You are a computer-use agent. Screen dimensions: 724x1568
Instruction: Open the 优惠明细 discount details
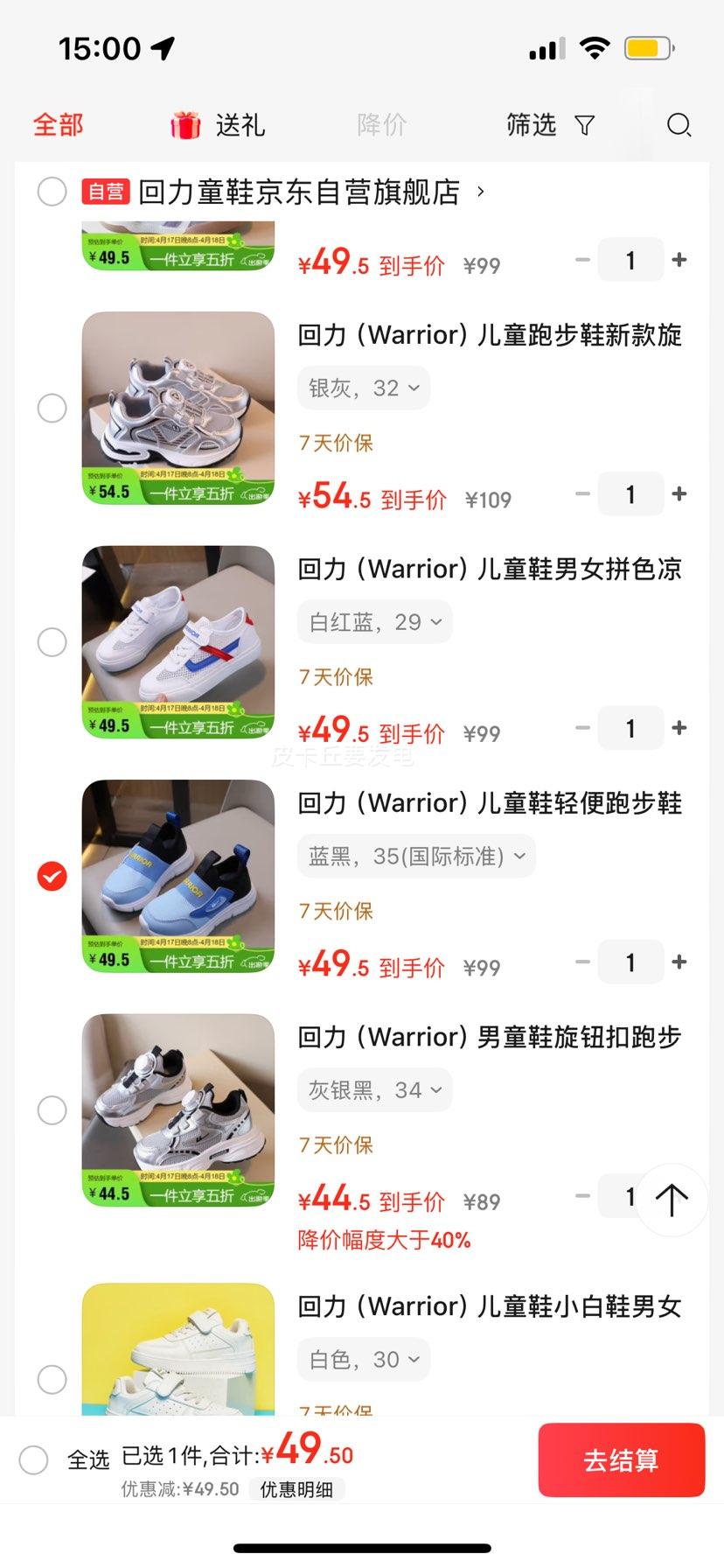[296, 1489]
